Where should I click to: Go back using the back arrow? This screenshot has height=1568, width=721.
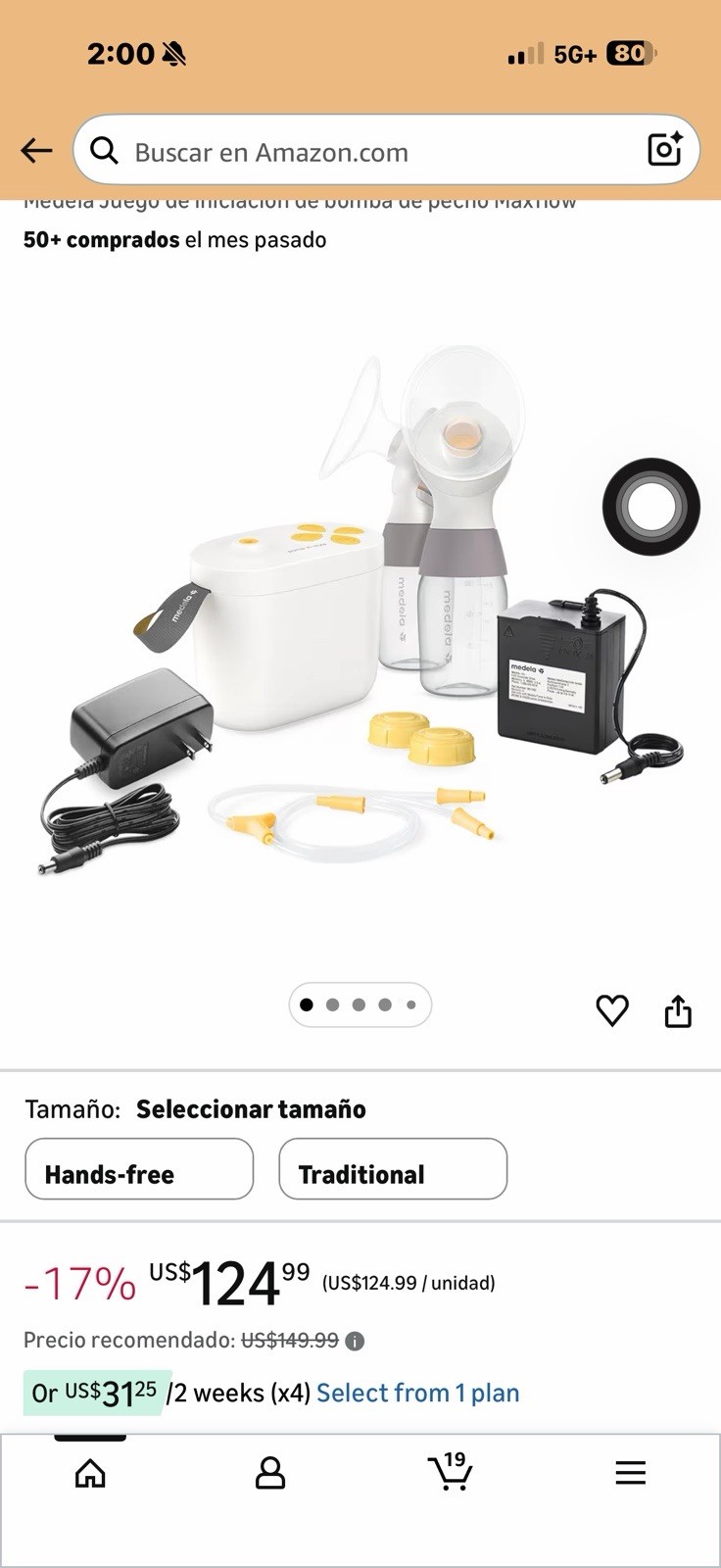coord(36,151)
